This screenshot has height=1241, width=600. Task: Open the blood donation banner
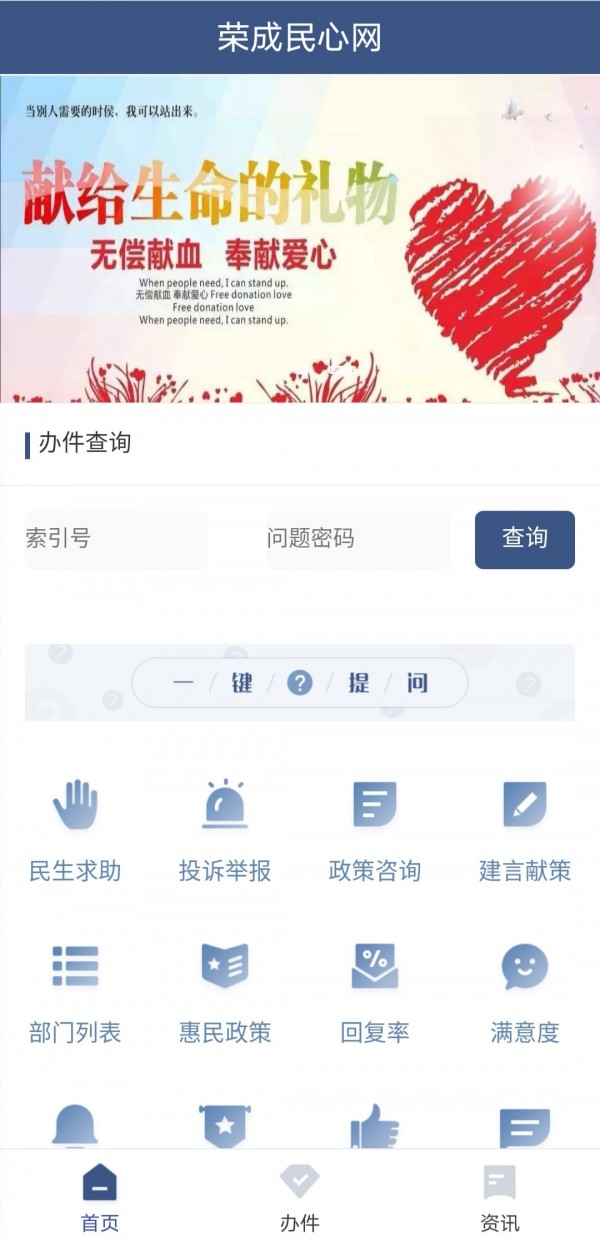(300, 238)
